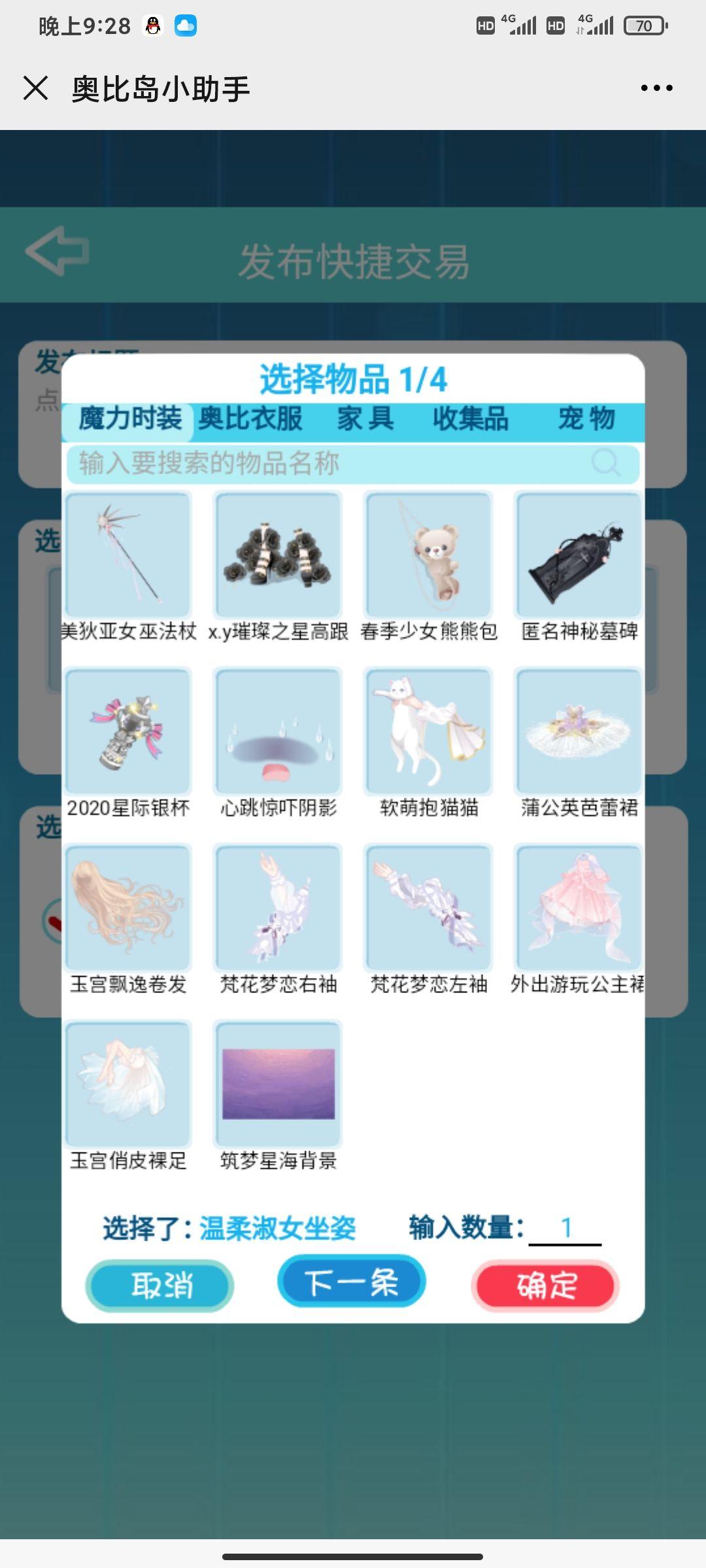Select the 心跳惊吓阴影 item

[278, 732]
